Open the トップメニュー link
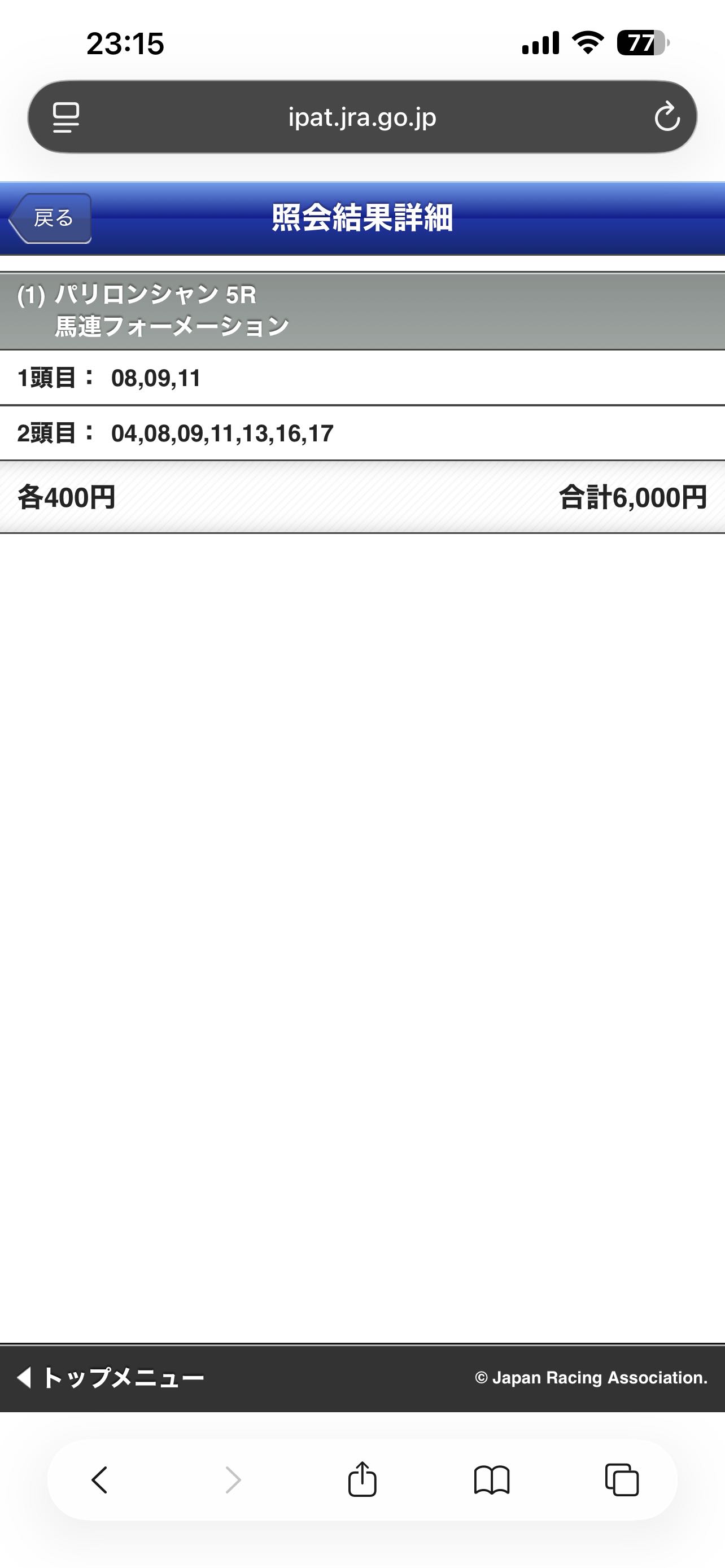 (111, 1377)
